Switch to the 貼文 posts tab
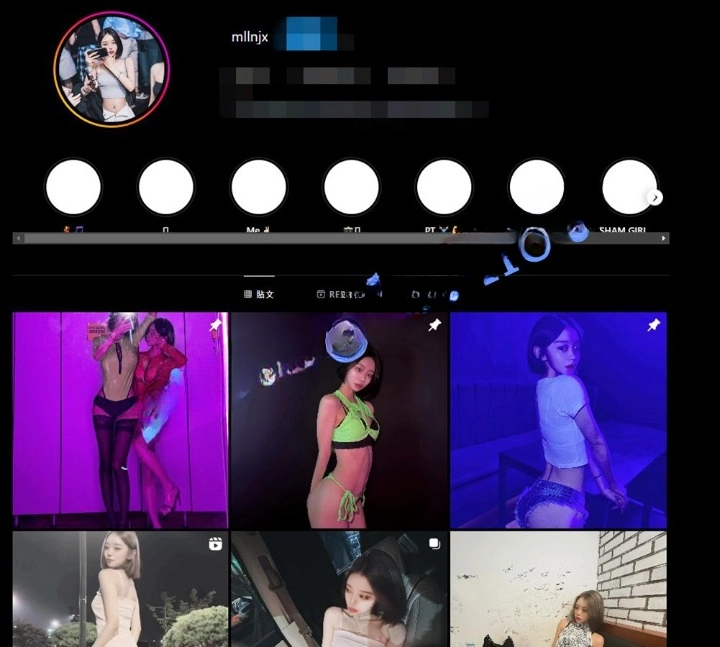This screenshot has width=720, height=647. pos(259,295)
